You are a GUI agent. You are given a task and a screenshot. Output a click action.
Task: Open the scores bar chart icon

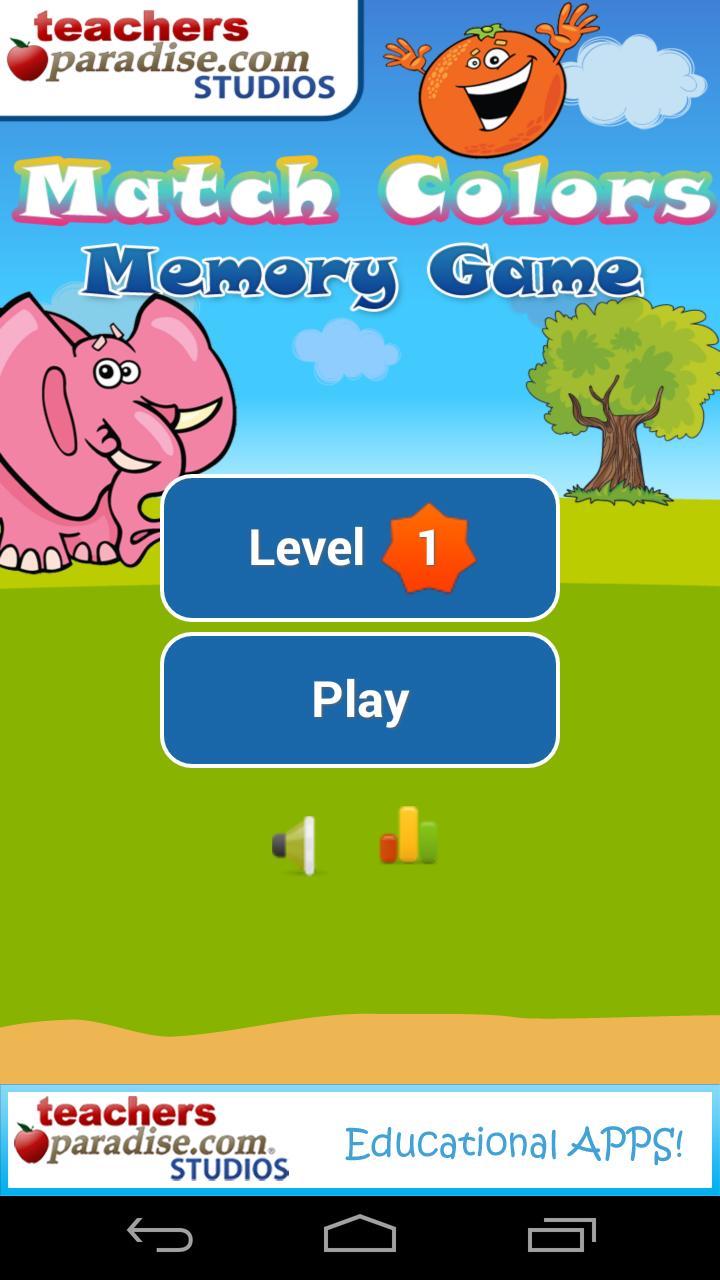click(408, 836)
